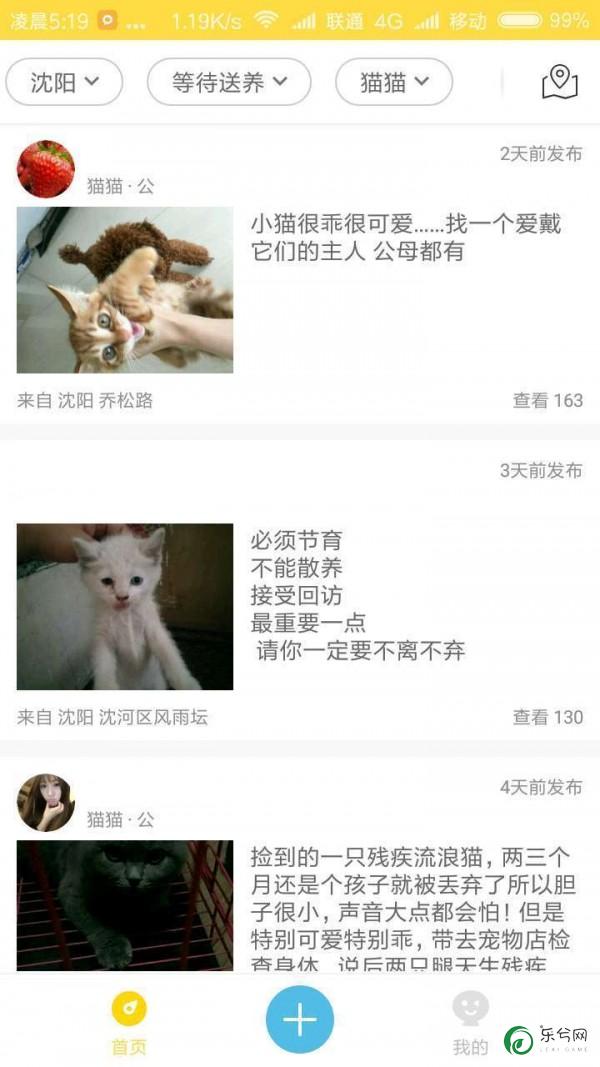Open the 沈阳 city dropdown
The height and width of the screenshot is (1067, 600).
[64, 82]
